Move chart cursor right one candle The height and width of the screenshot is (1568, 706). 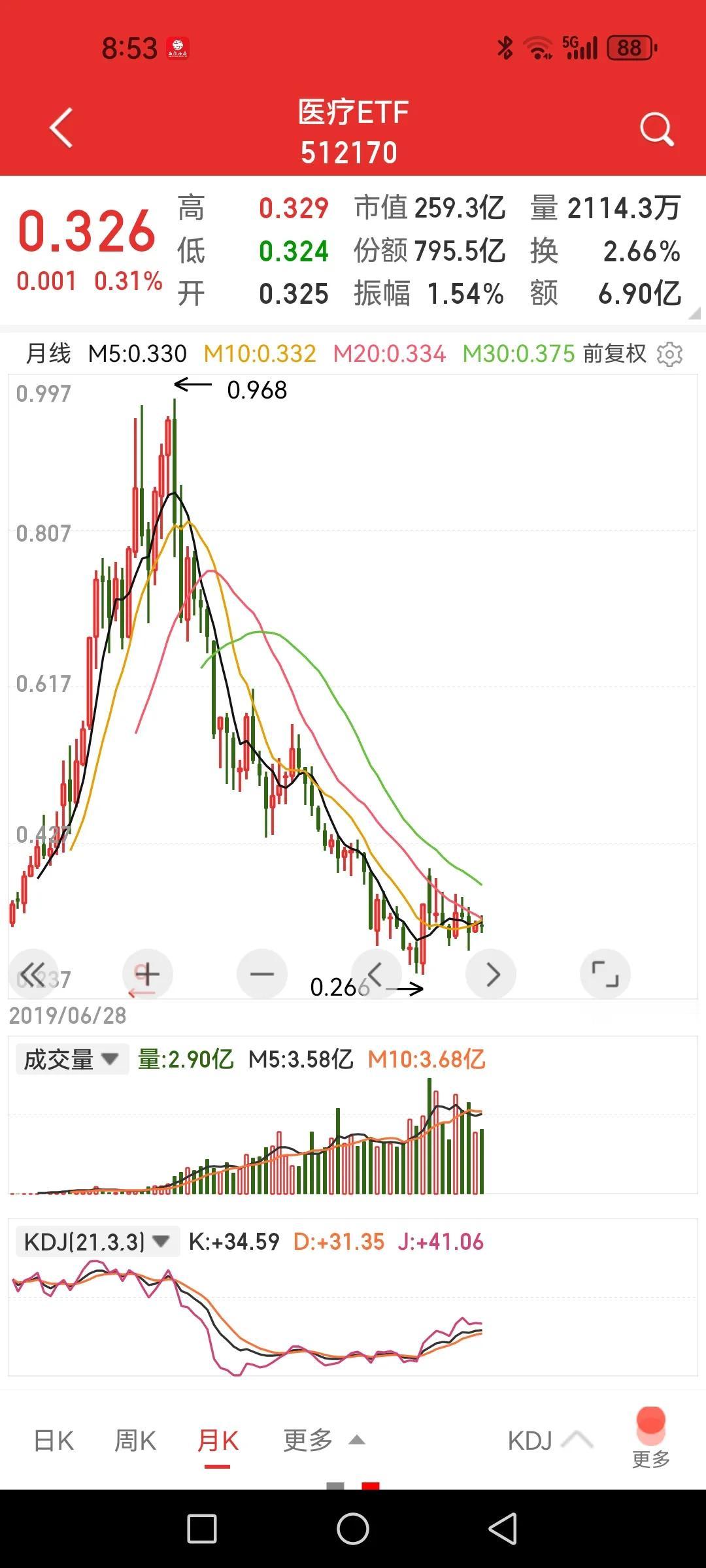(x=492, y=973)
